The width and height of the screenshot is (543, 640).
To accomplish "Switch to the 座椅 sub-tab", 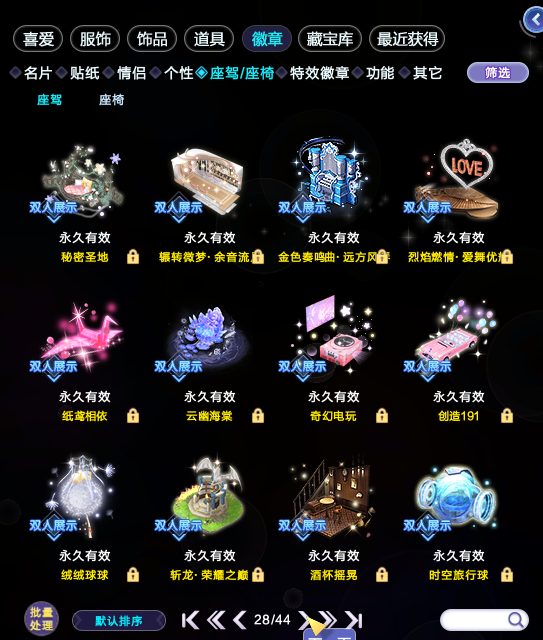I will pyautogui.click(x=111, y=100).
